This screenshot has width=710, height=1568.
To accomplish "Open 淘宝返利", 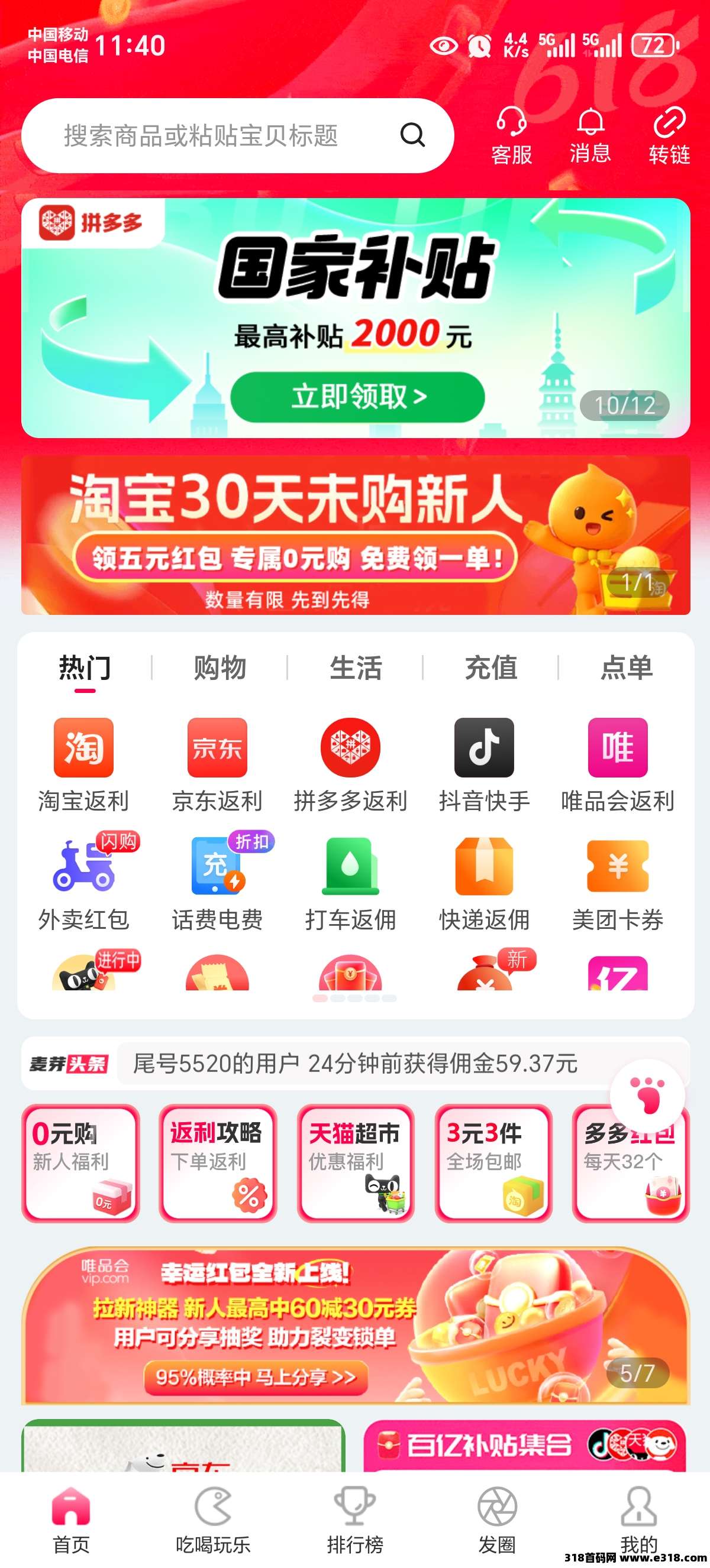I will [x=83, y=765].
